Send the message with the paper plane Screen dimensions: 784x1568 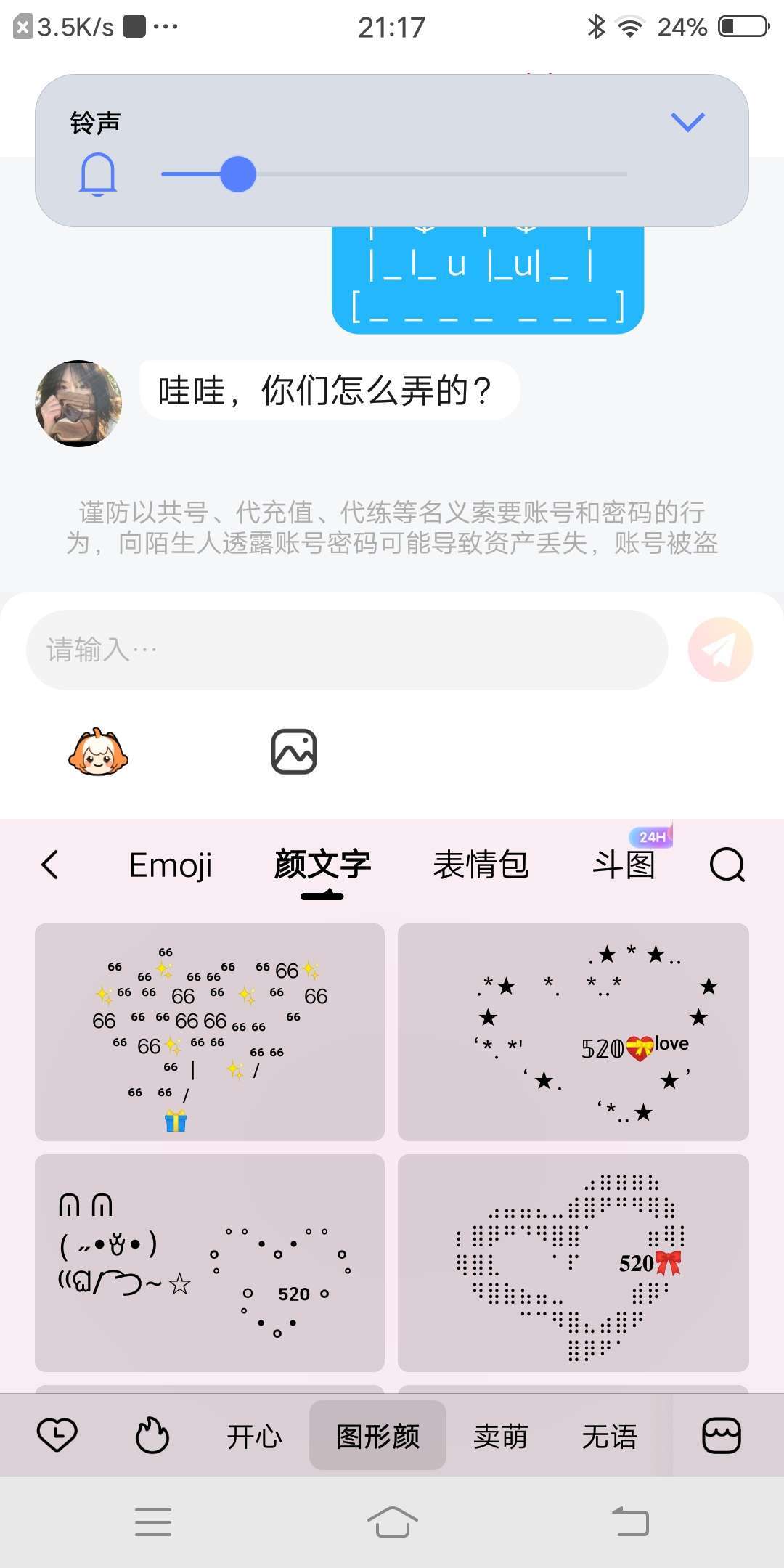point(720,650)
